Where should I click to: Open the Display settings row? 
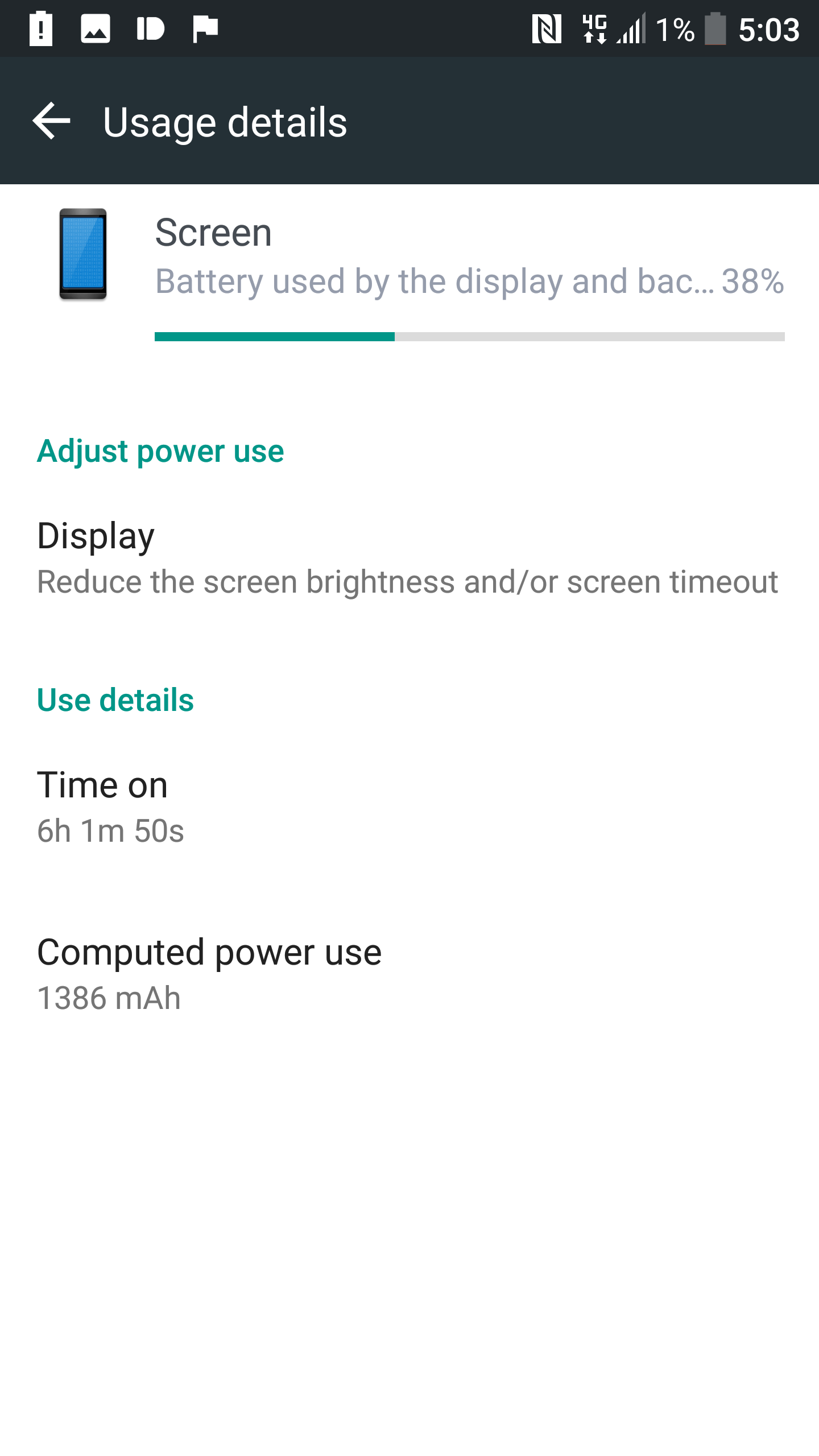(409, 558)
